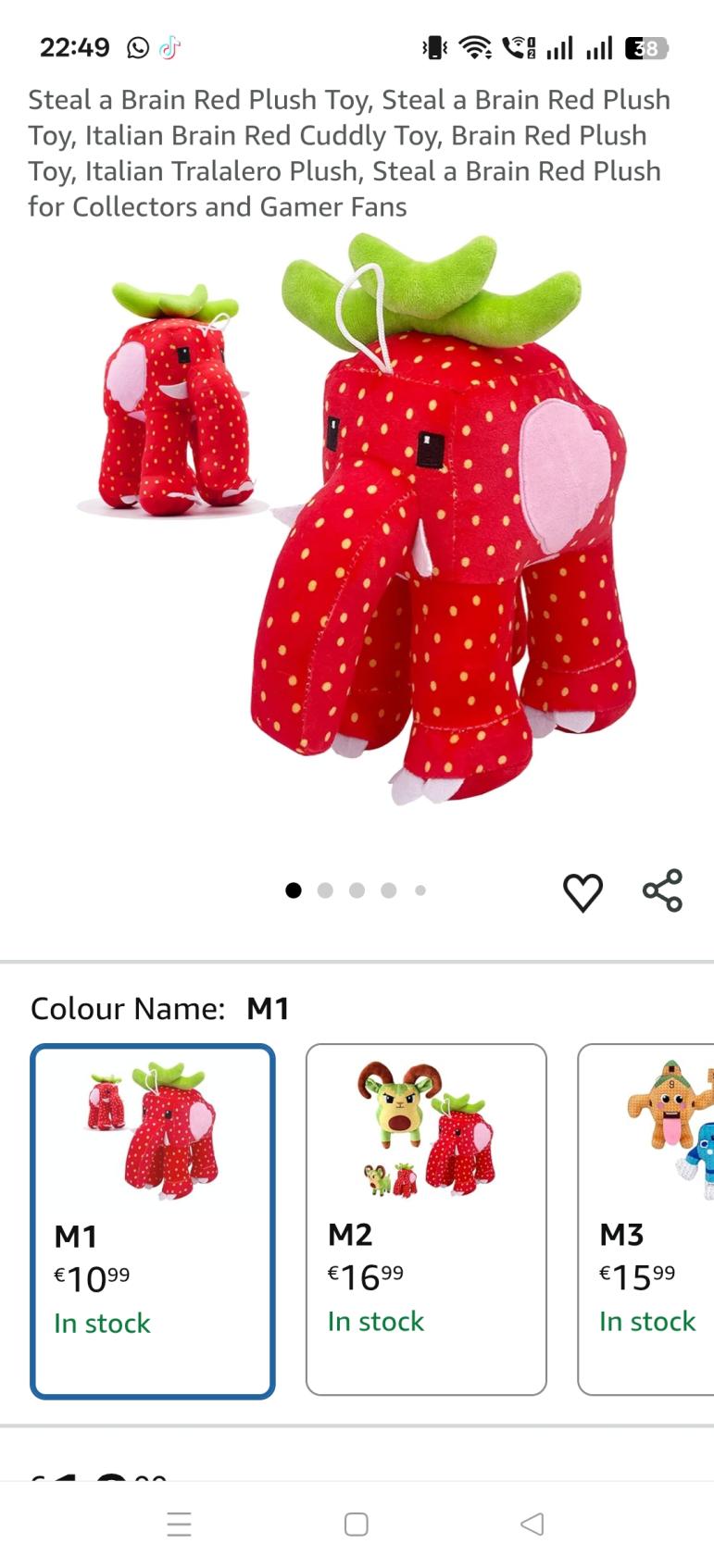Screen dimensions: 714x1568
Task: Go back using the system back button
Action: coord(532,1524)
